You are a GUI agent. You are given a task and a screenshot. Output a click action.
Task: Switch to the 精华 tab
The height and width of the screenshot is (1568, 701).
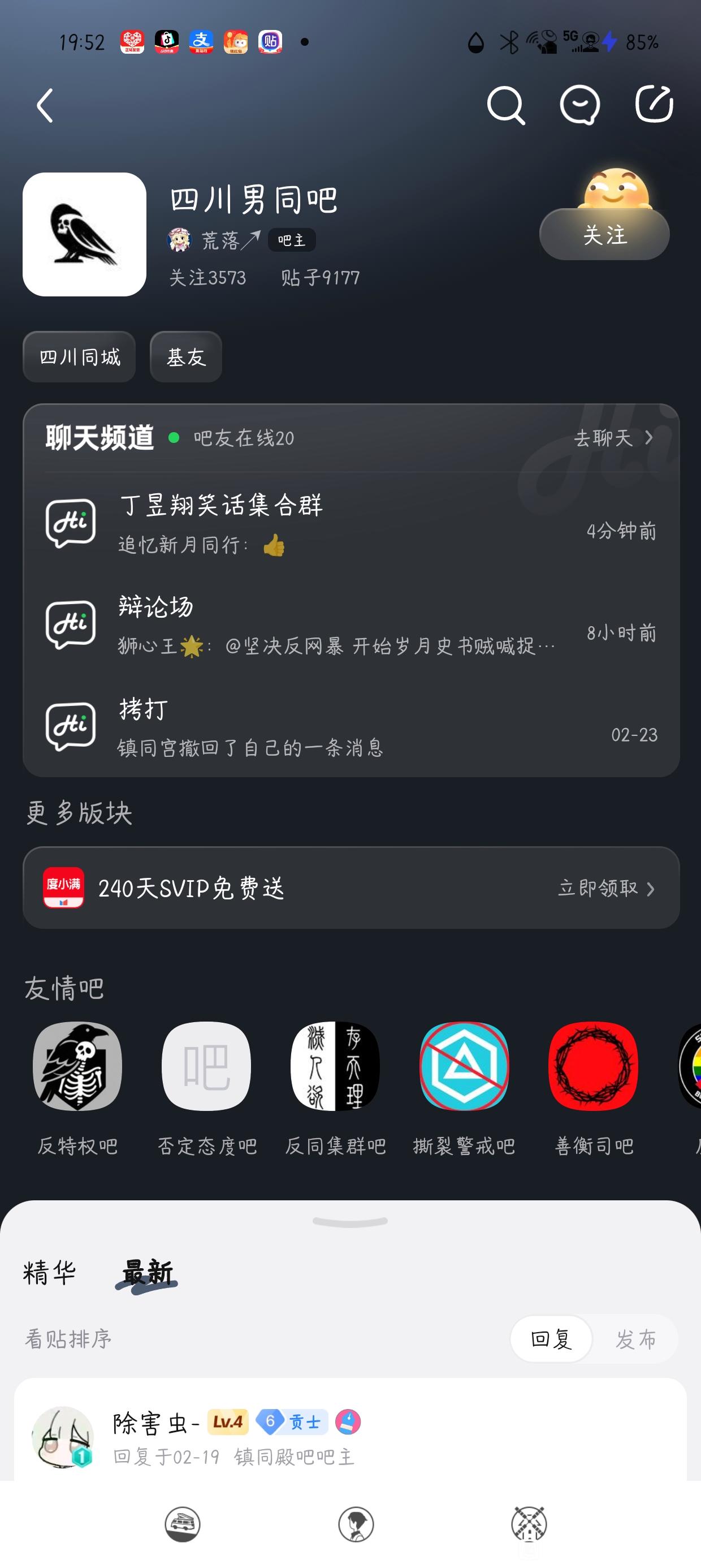click(x=49, y=1272)
